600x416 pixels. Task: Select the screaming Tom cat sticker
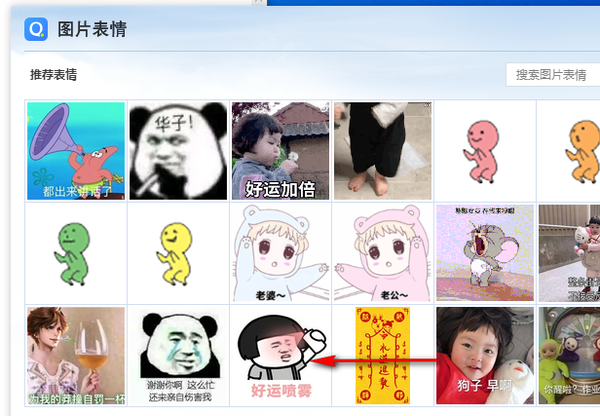(484, 253)
